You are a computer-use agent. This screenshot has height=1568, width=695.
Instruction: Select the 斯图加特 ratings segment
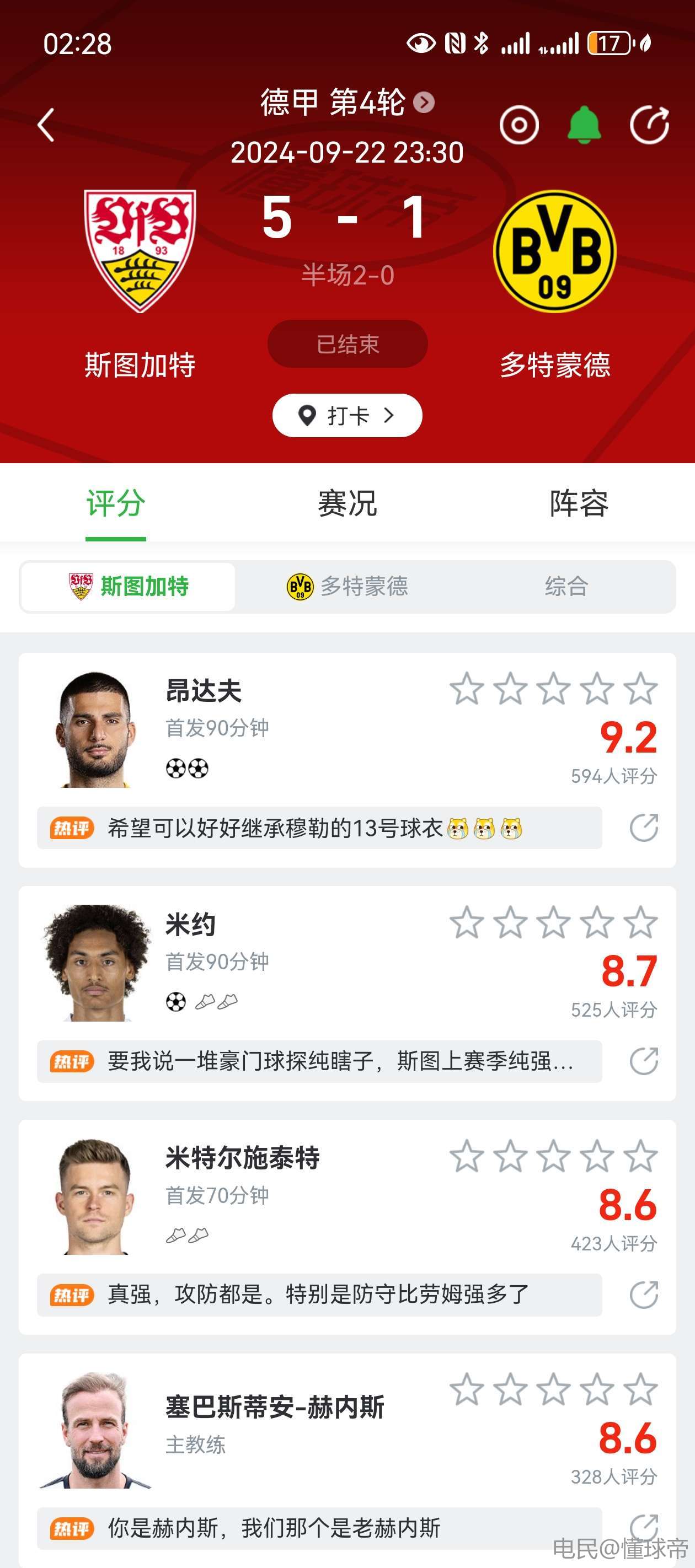point(129,587)
